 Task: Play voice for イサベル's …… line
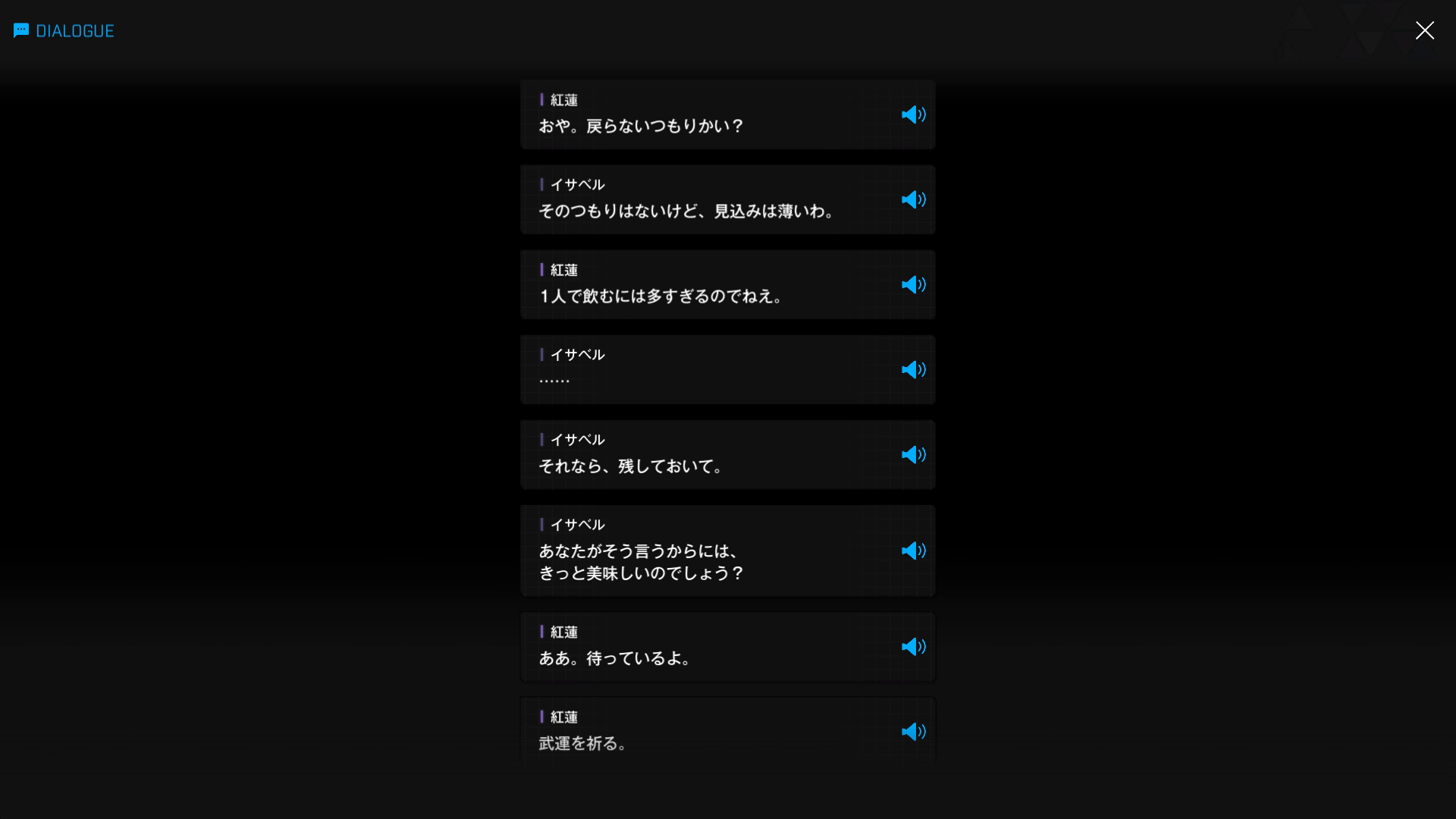click(913, 369)
